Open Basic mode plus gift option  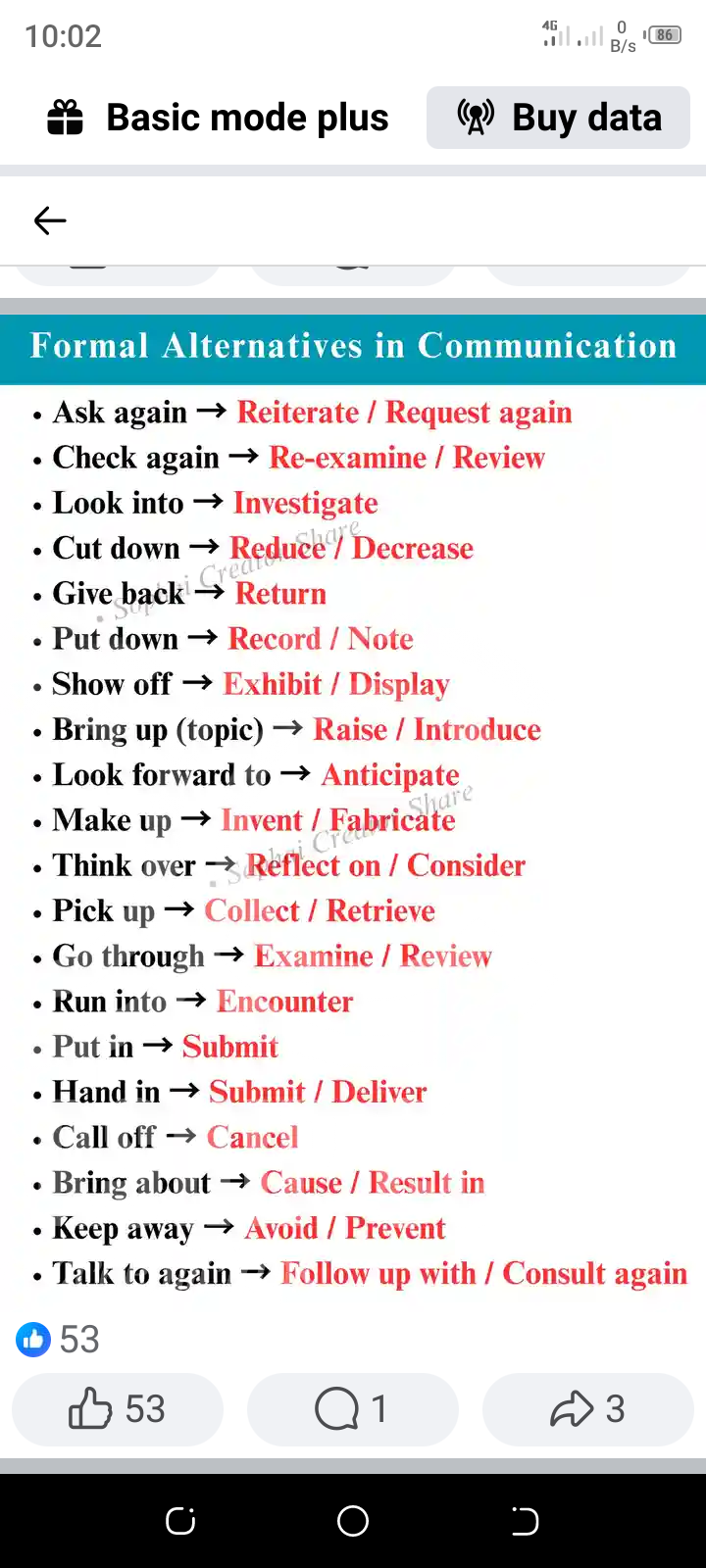(x=218, y=118)
